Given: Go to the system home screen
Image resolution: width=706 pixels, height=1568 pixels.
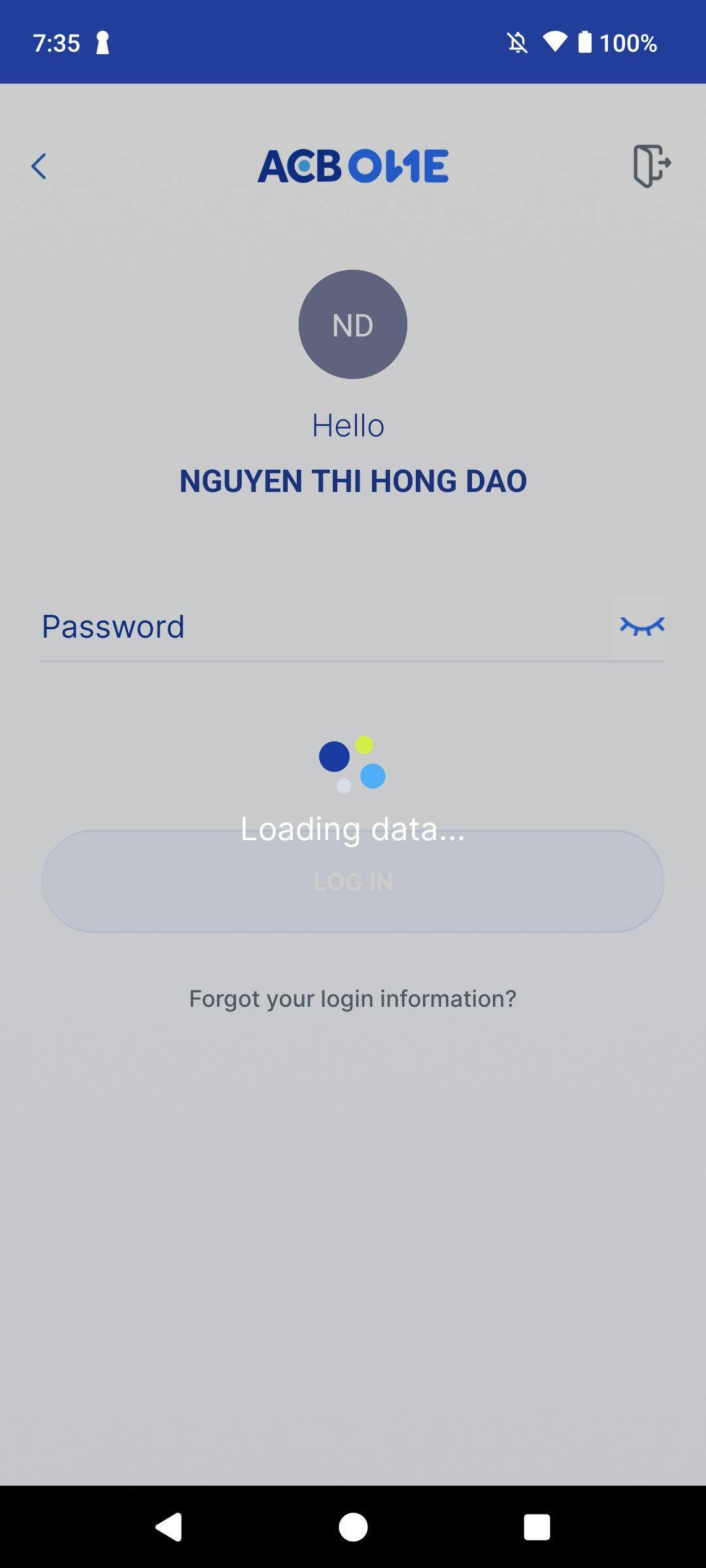Looking at the screenshot, I should click(x=353, y=1527).
